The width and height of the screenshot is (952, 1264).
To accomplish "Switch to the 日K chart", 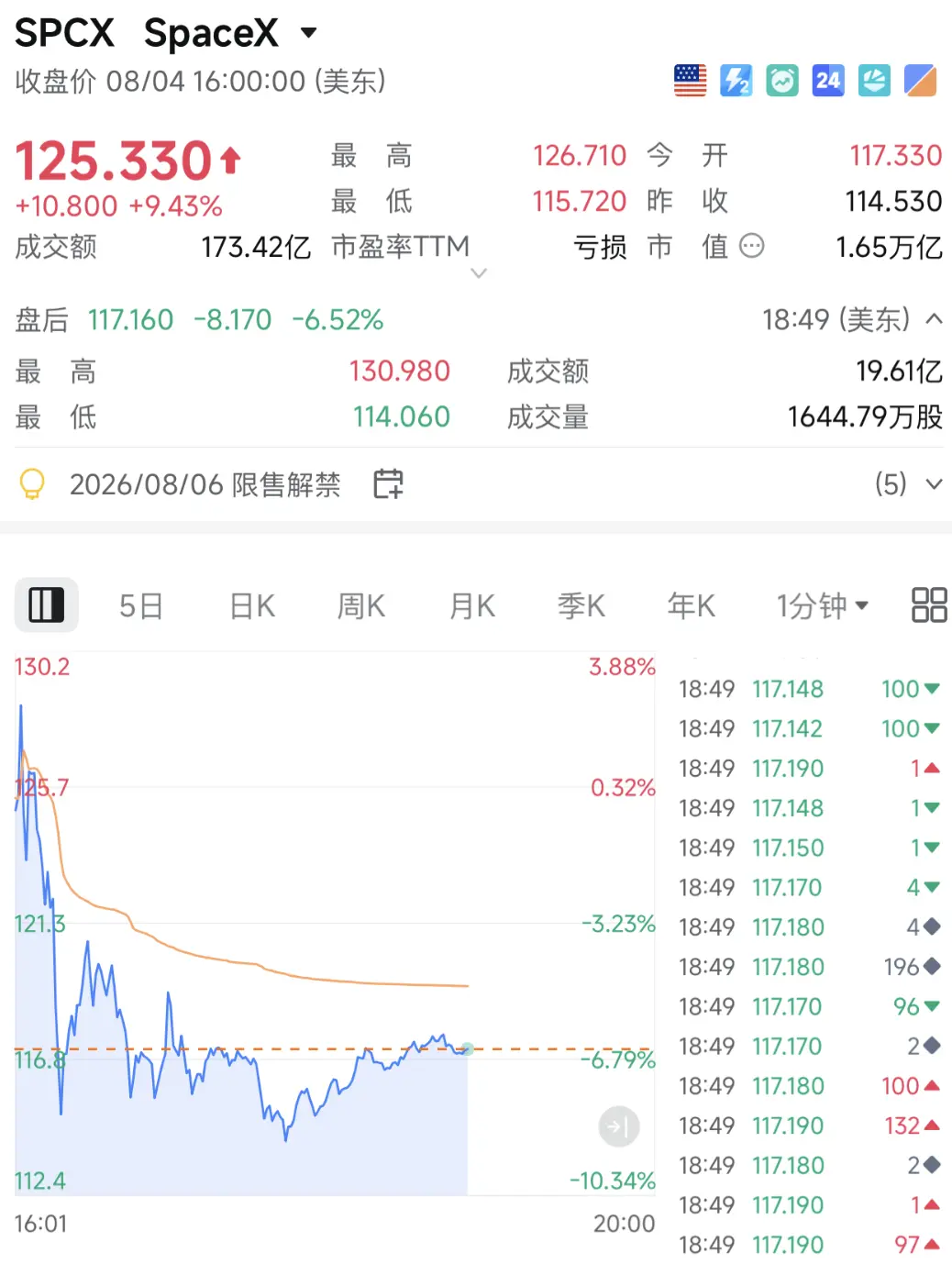I will point(251,606).
